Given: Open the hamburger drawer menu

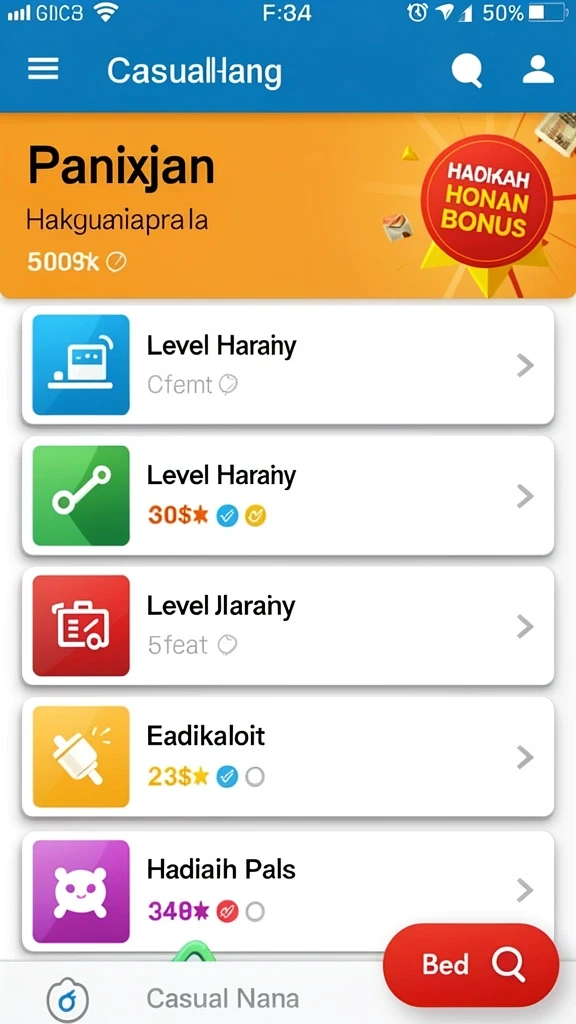Looking at the screenshot, I should pyautogui.click(x=43, y=69).
